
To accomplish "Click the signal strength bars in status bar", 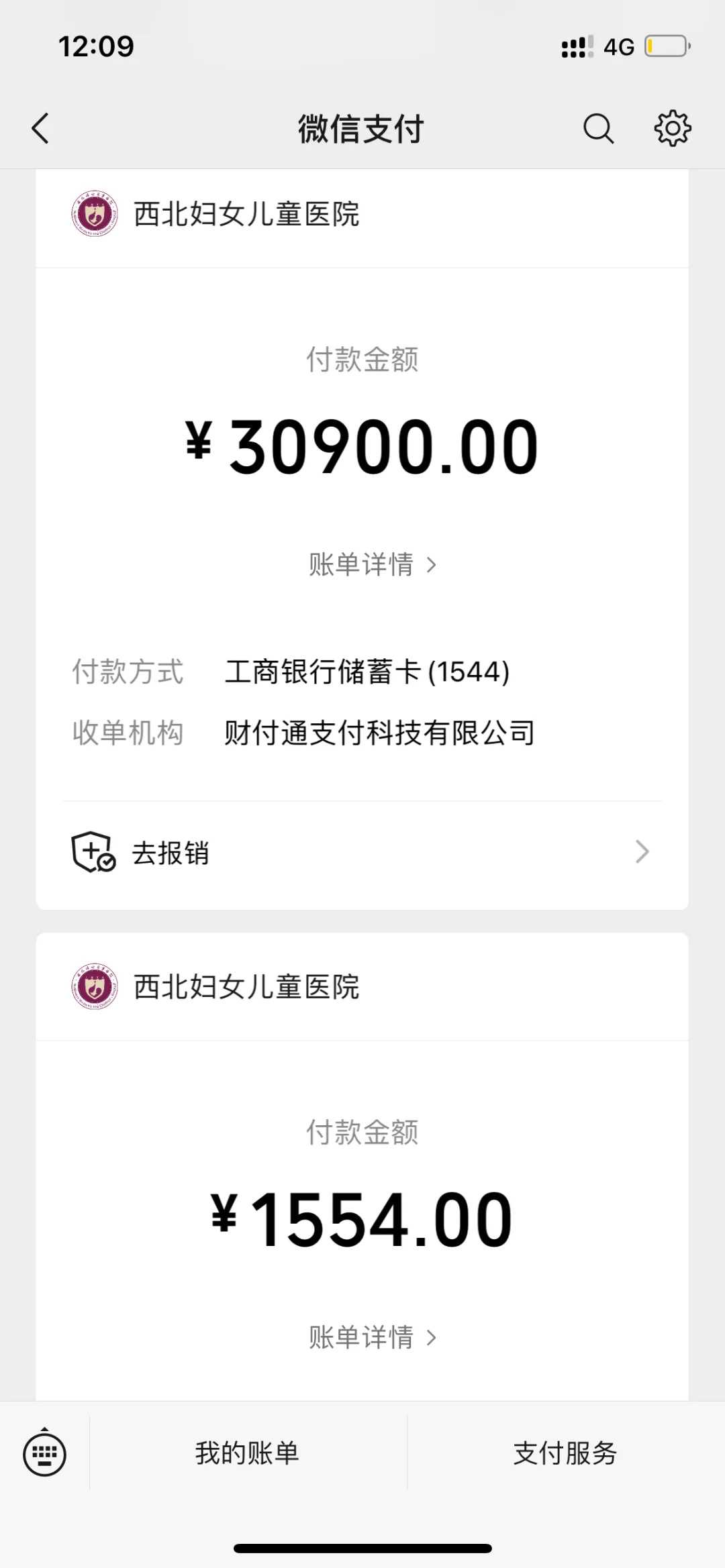I will pyautogui.click(x=575, y=46).
